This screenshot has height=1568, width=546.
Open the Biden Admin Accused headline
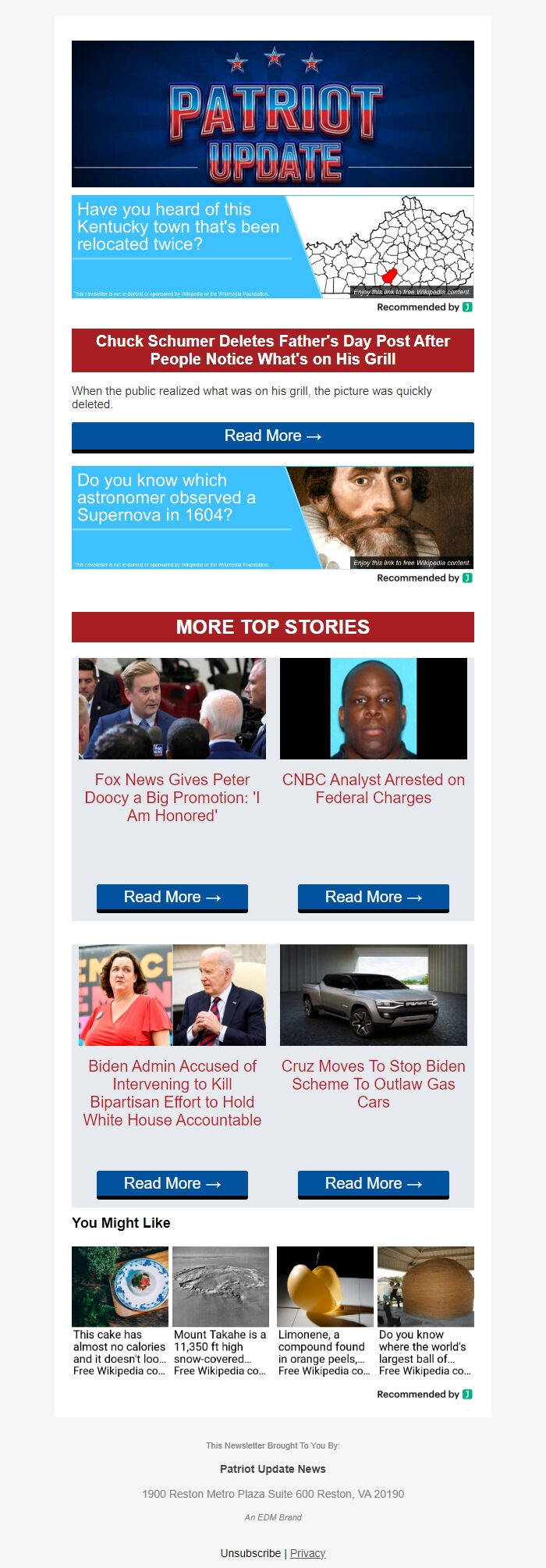[172, 1093]
